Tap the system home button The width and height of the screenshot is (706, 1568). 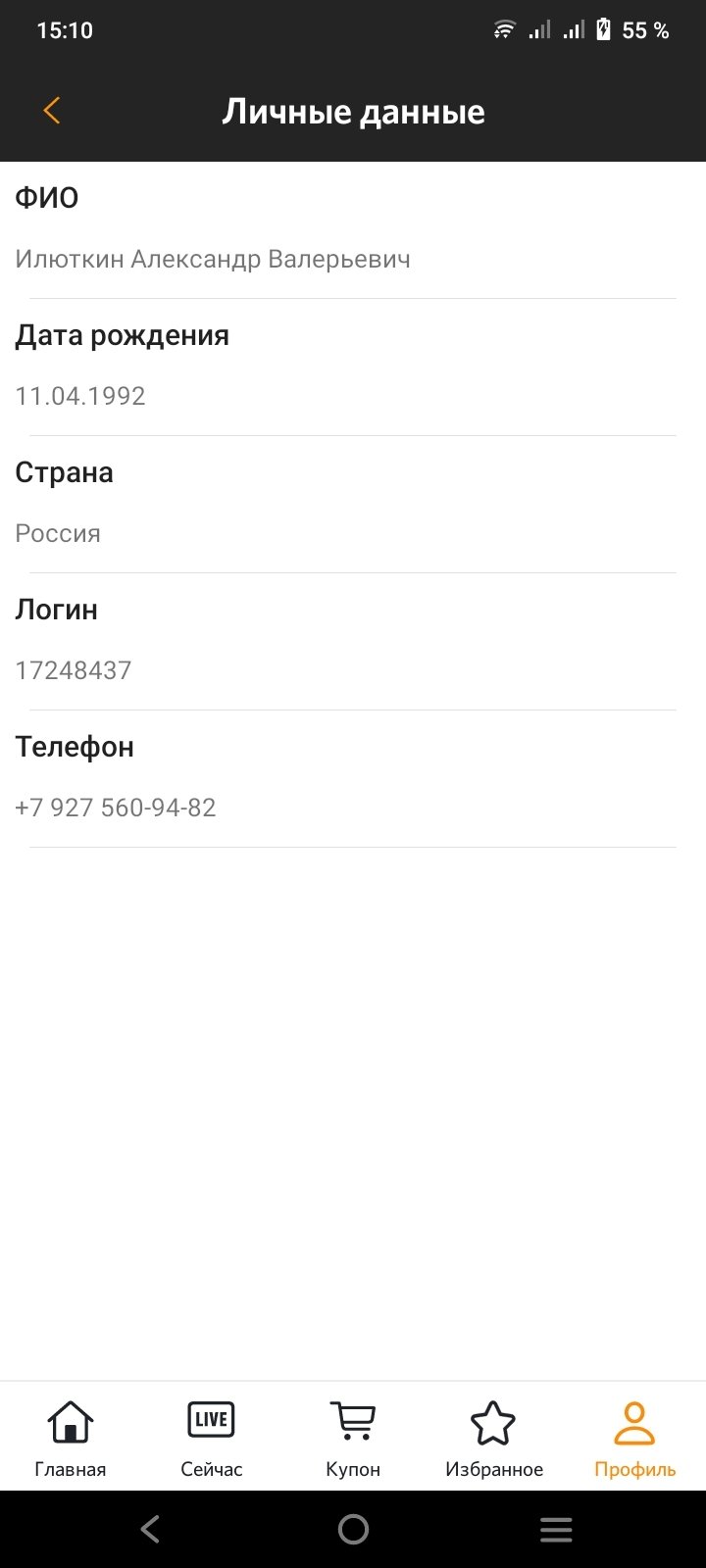(353, 1529)
